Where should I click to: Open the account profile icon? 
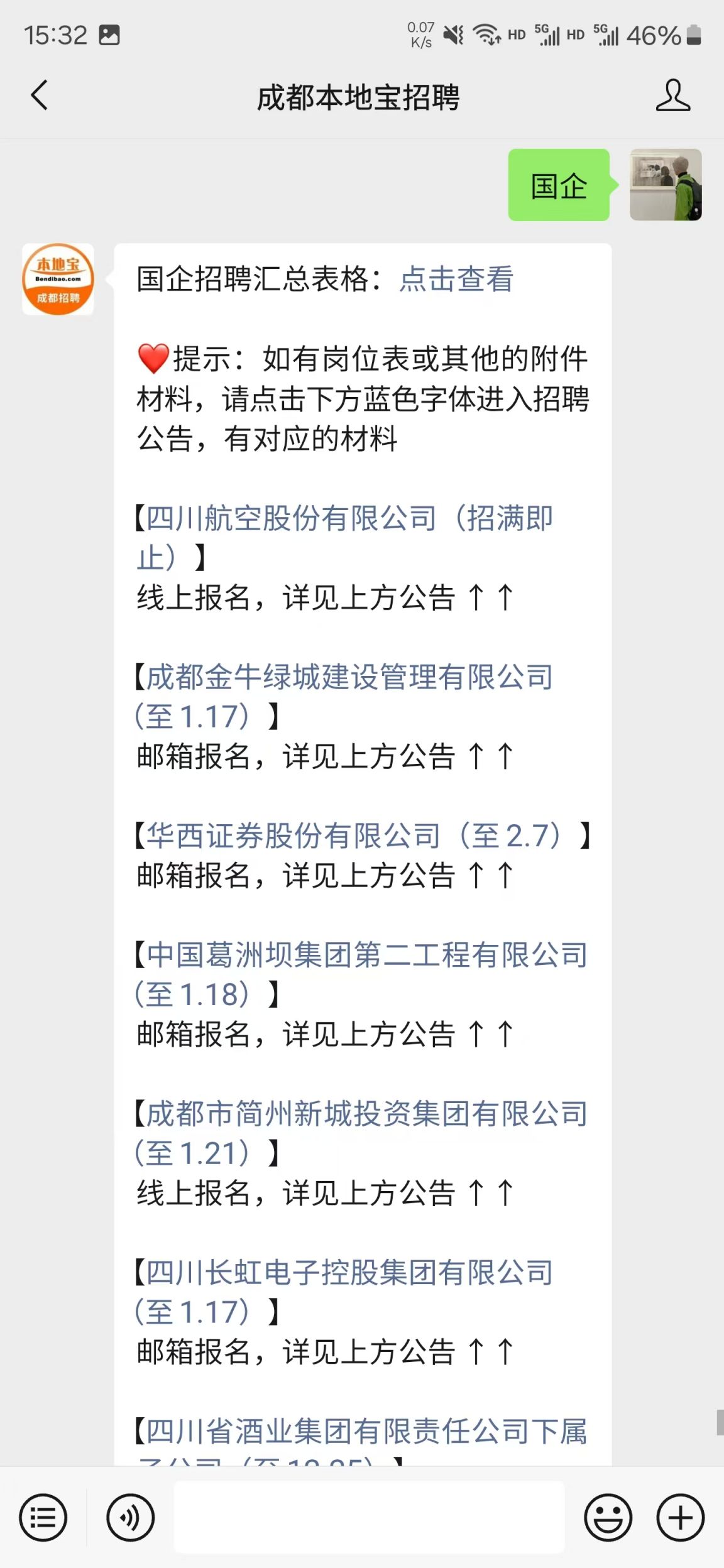(x=672, y=95)
